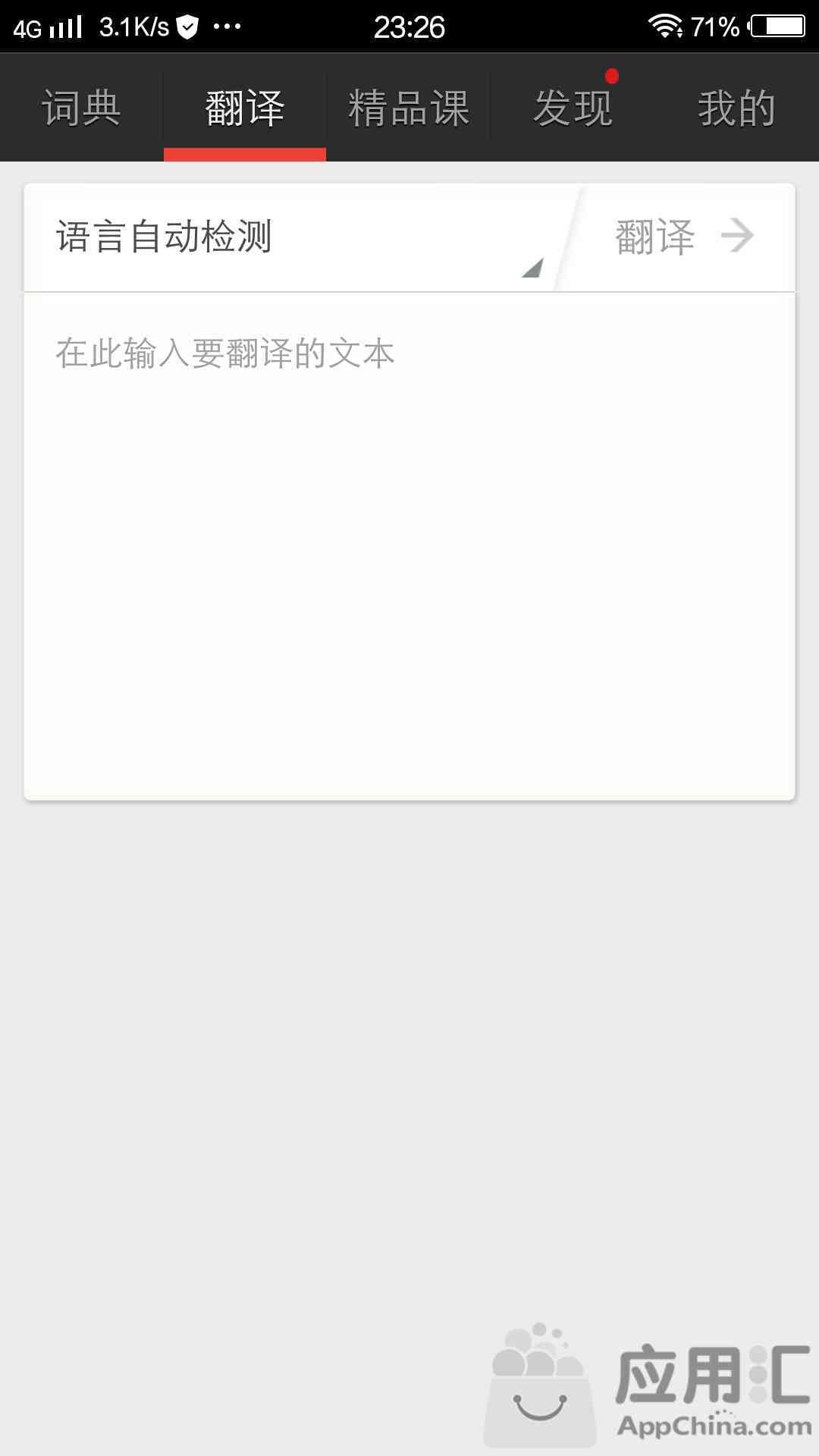Go to the 发现 tab
Screen dimensions: 819x1456
pyautogui.click(x=573, y=107)
